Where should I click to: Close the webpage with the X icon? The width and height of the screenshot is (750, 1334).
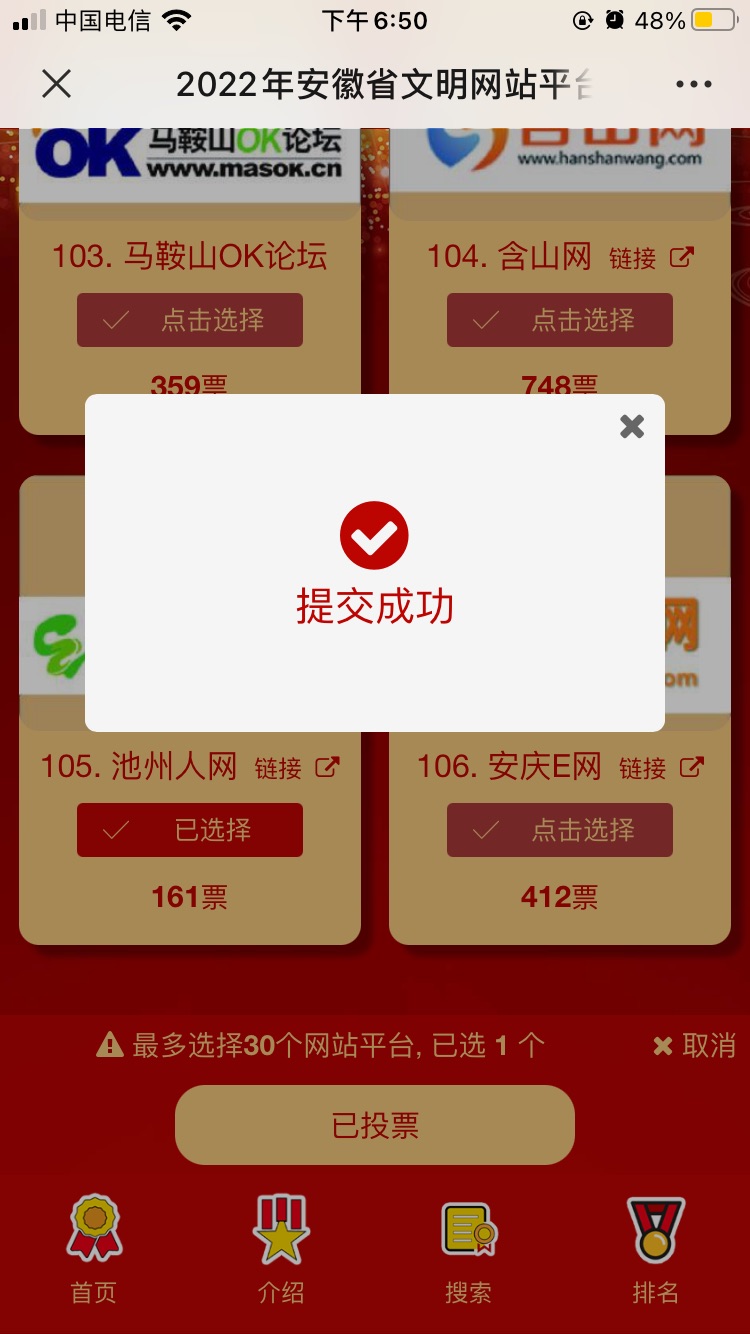tap(57, 84)
